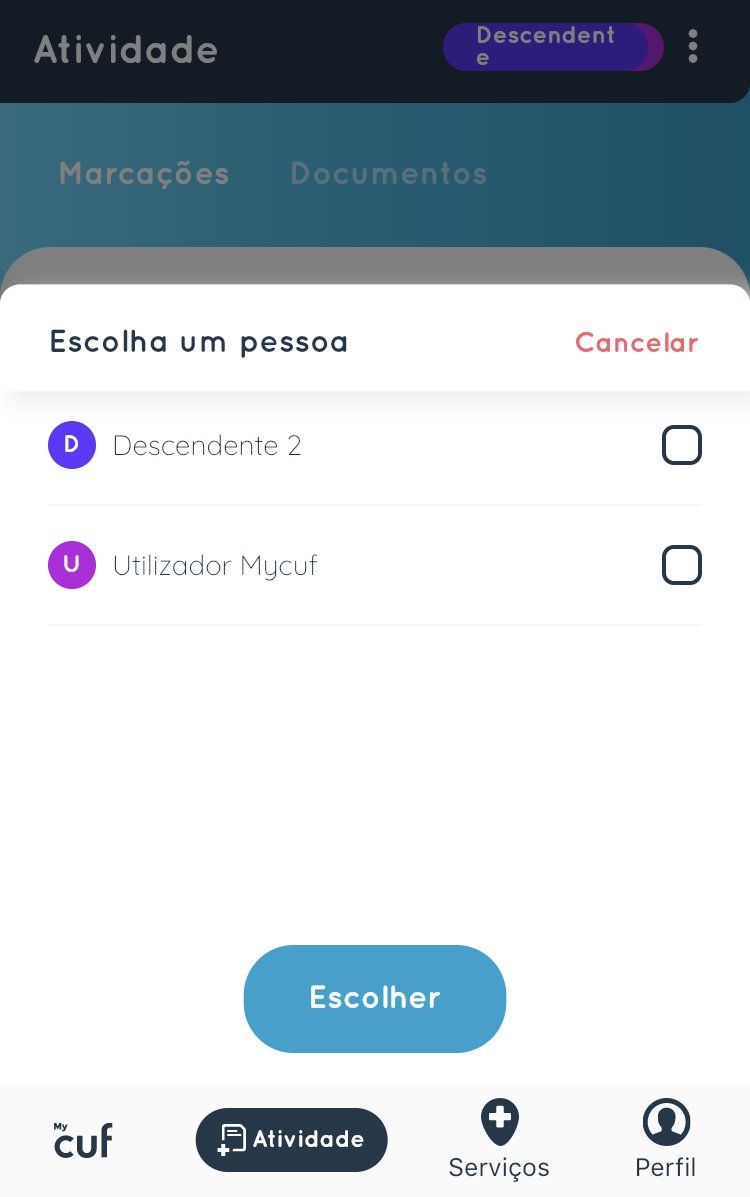Open the Serviços tab
Viewport: 750px width, 1197px height.
pos(499,1140)
